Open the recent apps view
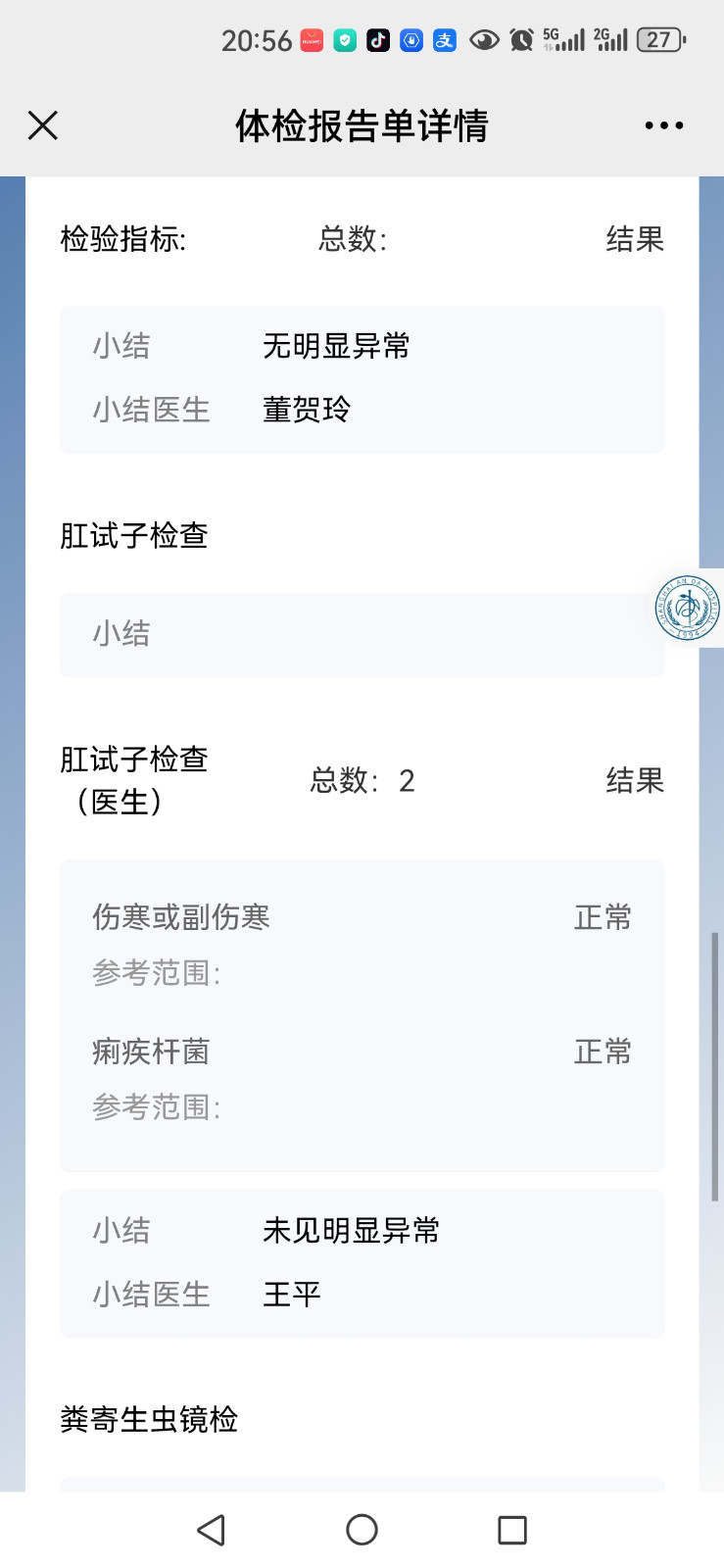This screenshot has width=724, height=1568. (511, 1530)
